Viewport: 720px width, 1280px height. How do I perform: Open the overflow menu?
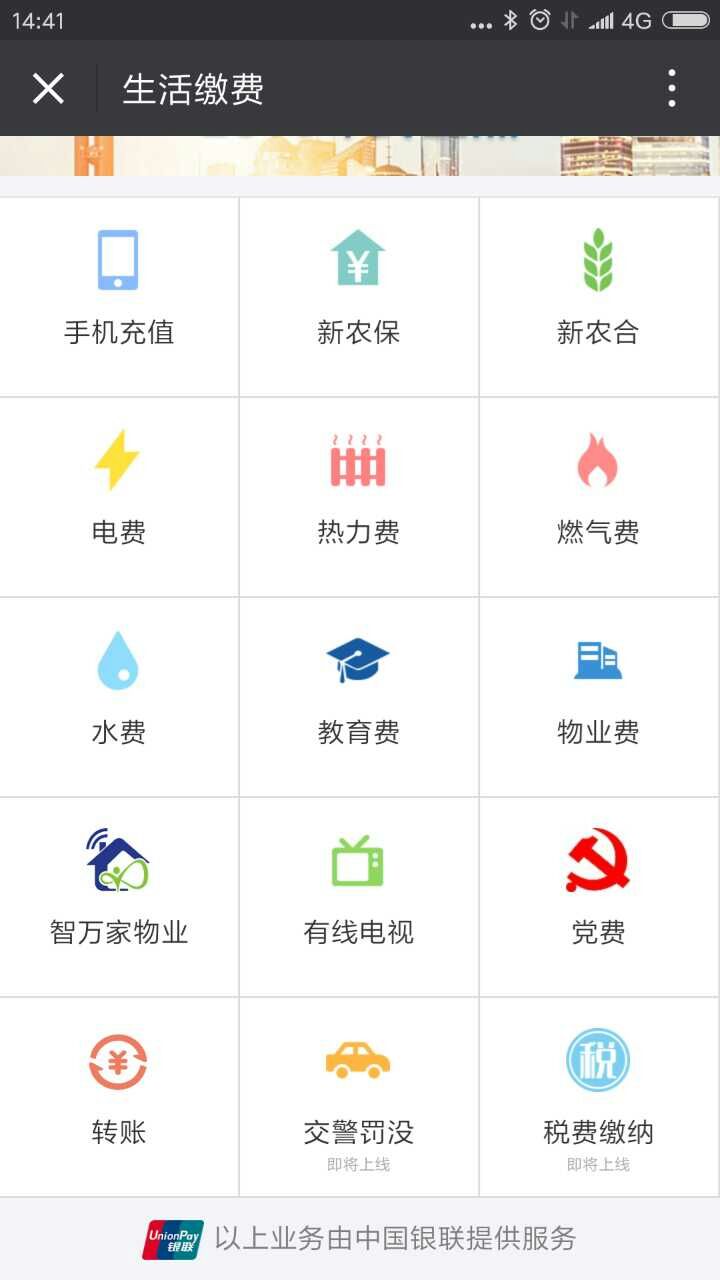point(672,89)
